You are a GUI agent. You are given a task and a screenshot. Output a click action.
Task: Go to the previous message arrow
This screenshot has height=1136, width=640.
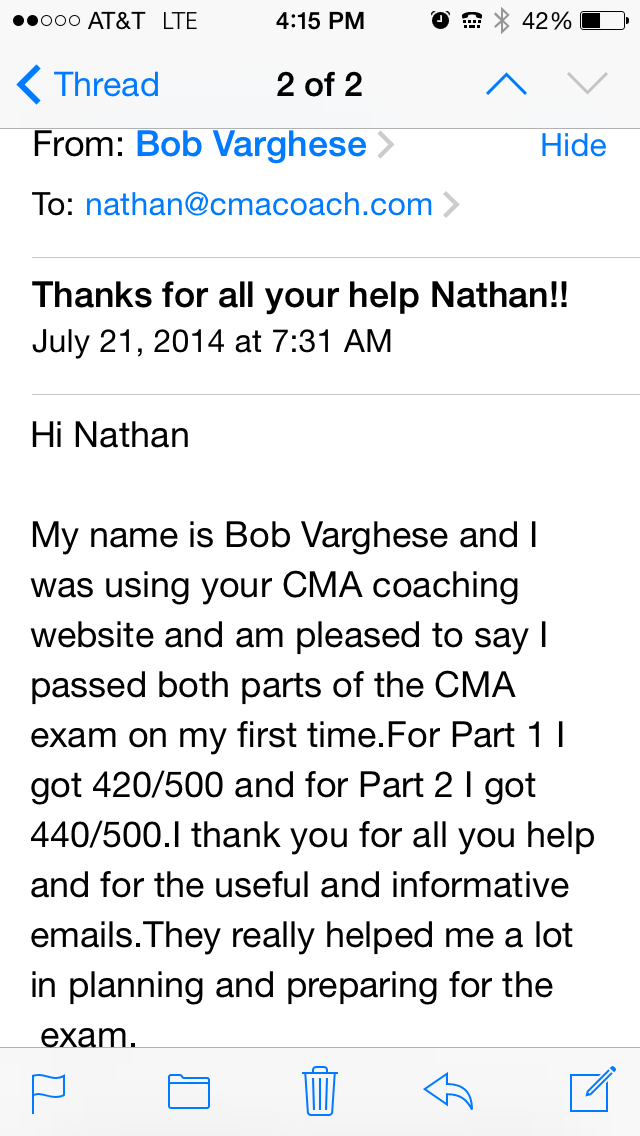pyautogui.click(x=506, y=85)
